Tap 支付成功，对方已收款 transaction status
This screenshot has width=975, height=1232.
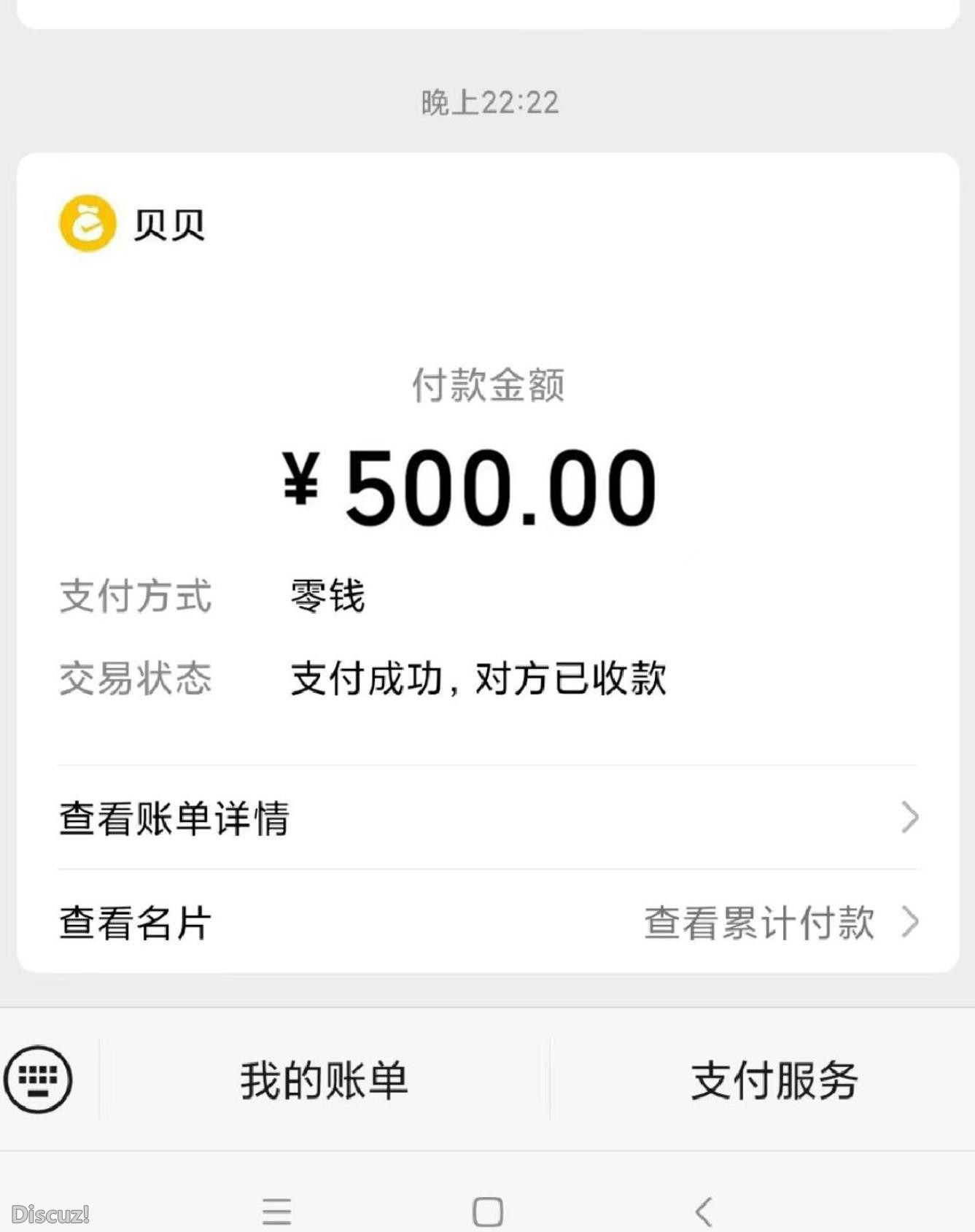point(479,678)
